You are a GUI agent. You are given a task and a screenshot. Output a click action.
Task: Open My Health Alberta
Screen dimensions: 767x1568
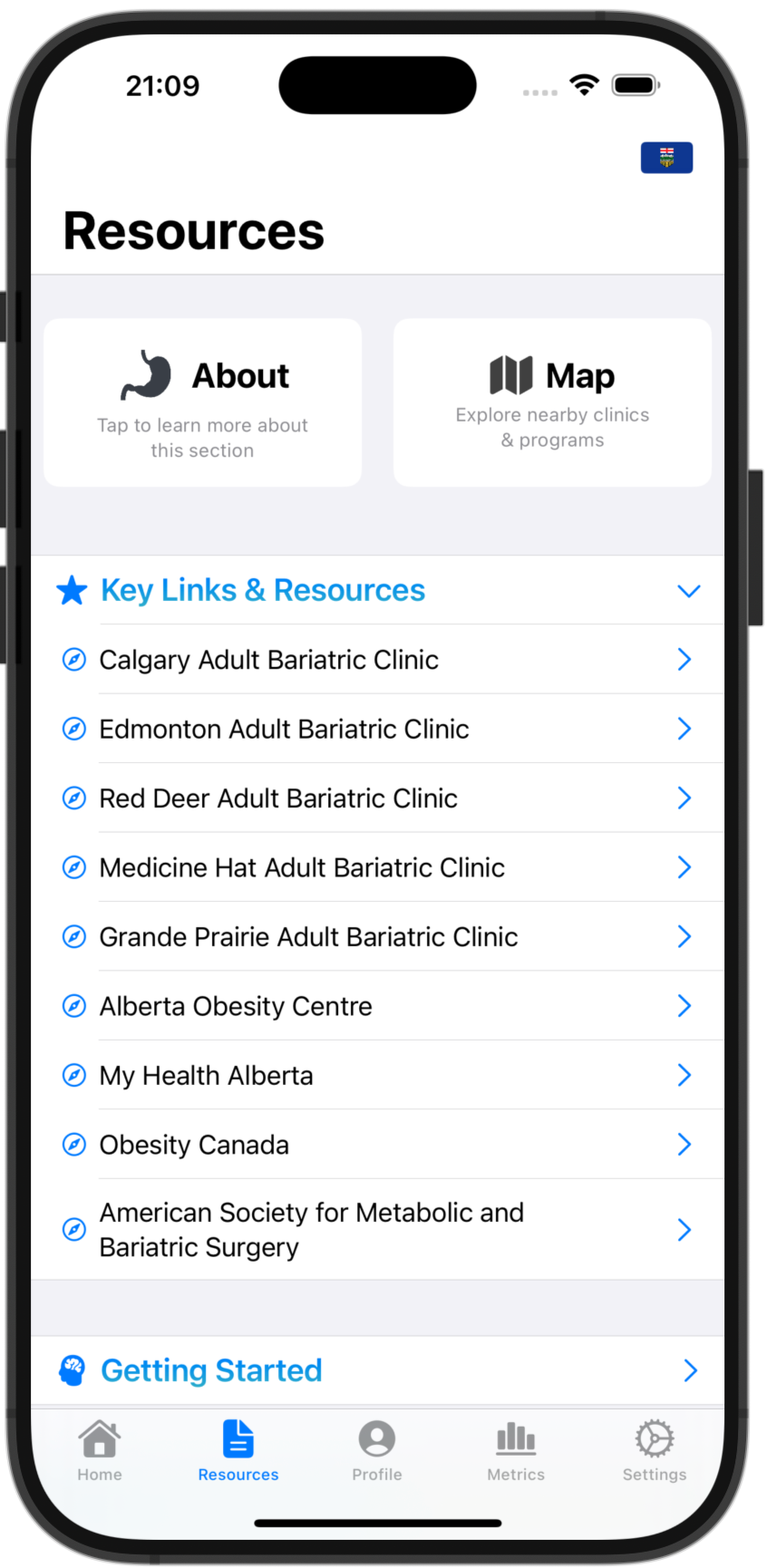click(x=377, y=1076)
